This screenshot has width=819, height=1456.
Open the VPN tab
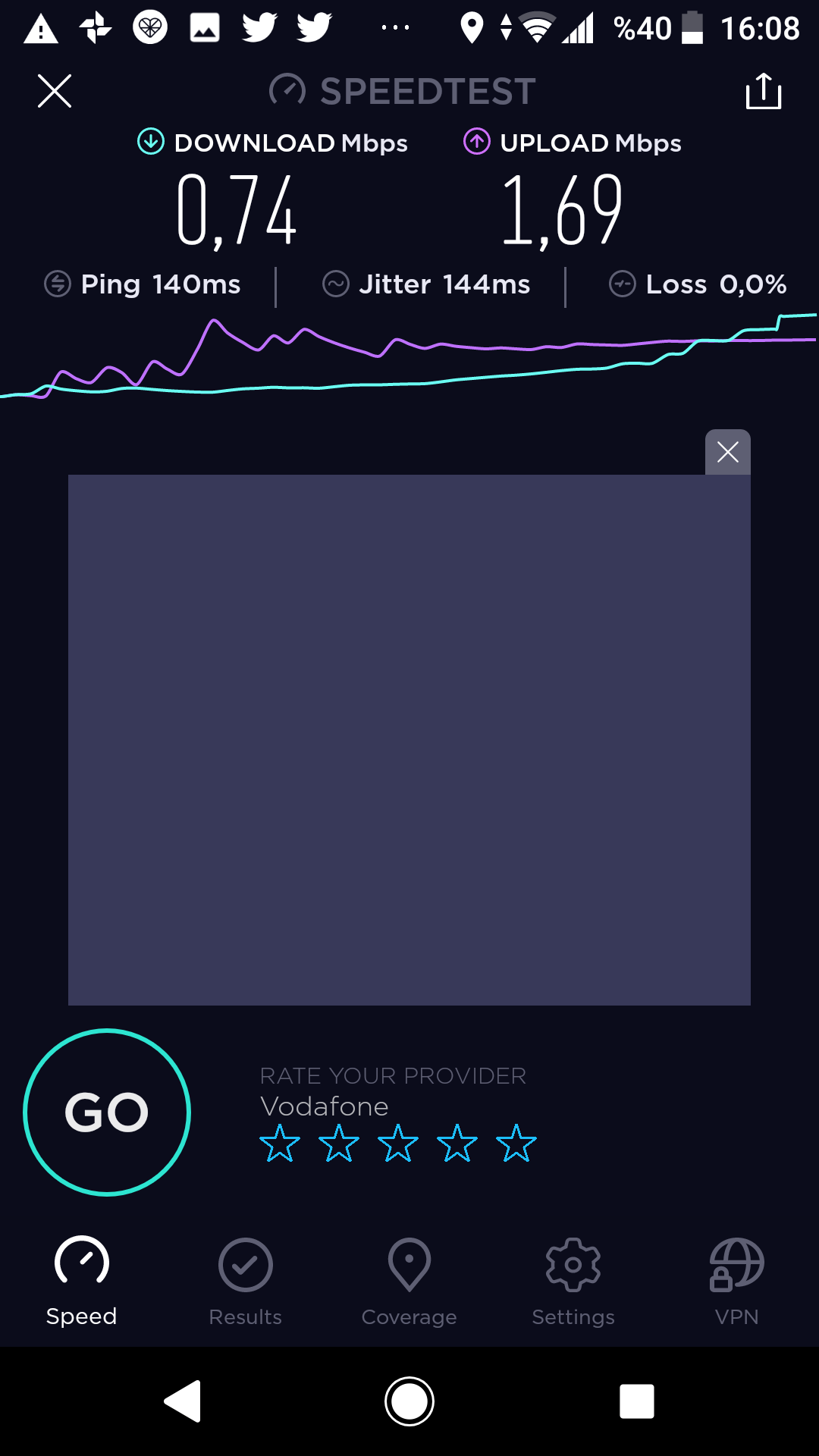click(737, 1282)
